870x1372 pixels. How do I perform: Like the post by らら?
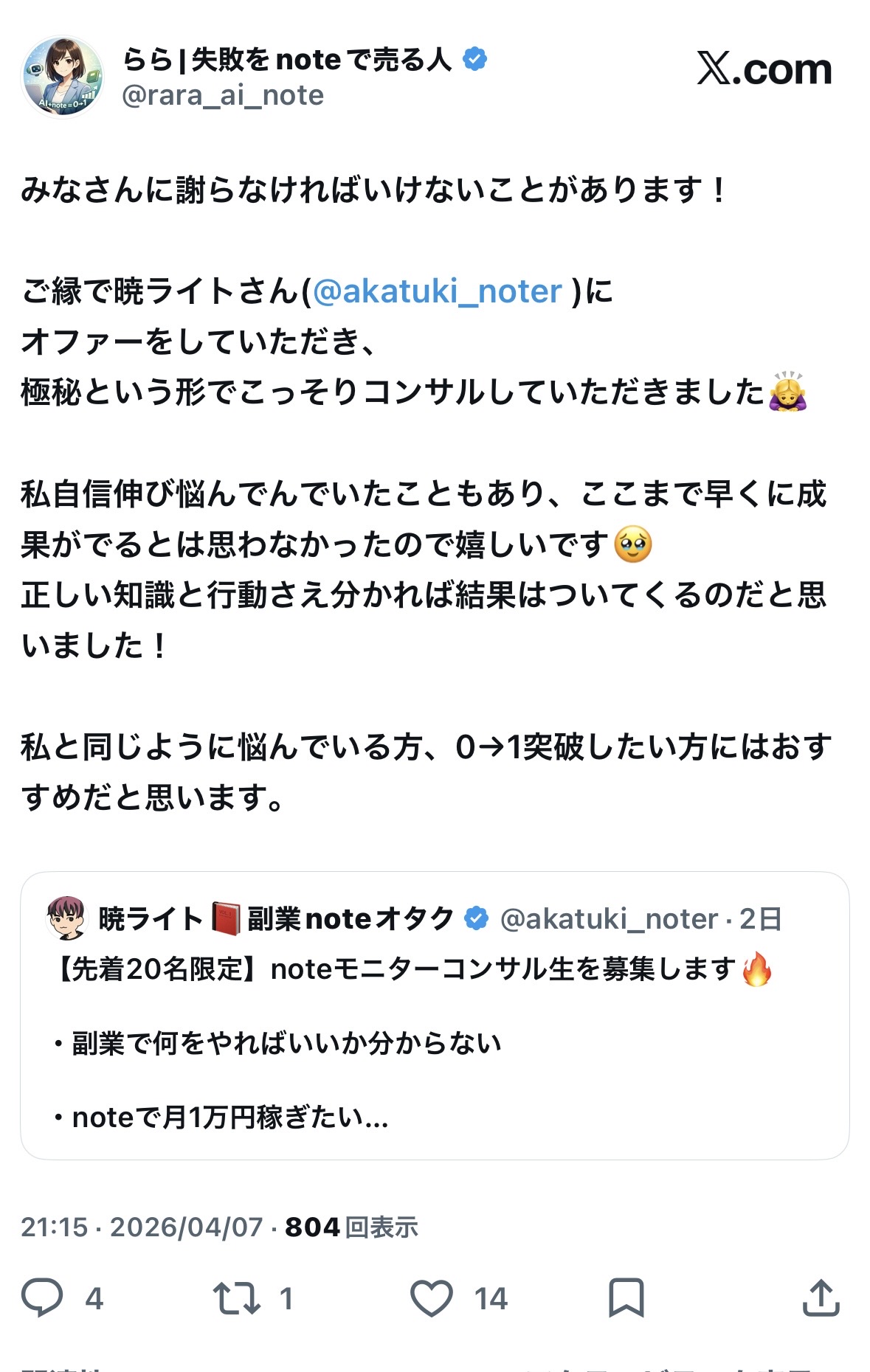pos(432,1298)
